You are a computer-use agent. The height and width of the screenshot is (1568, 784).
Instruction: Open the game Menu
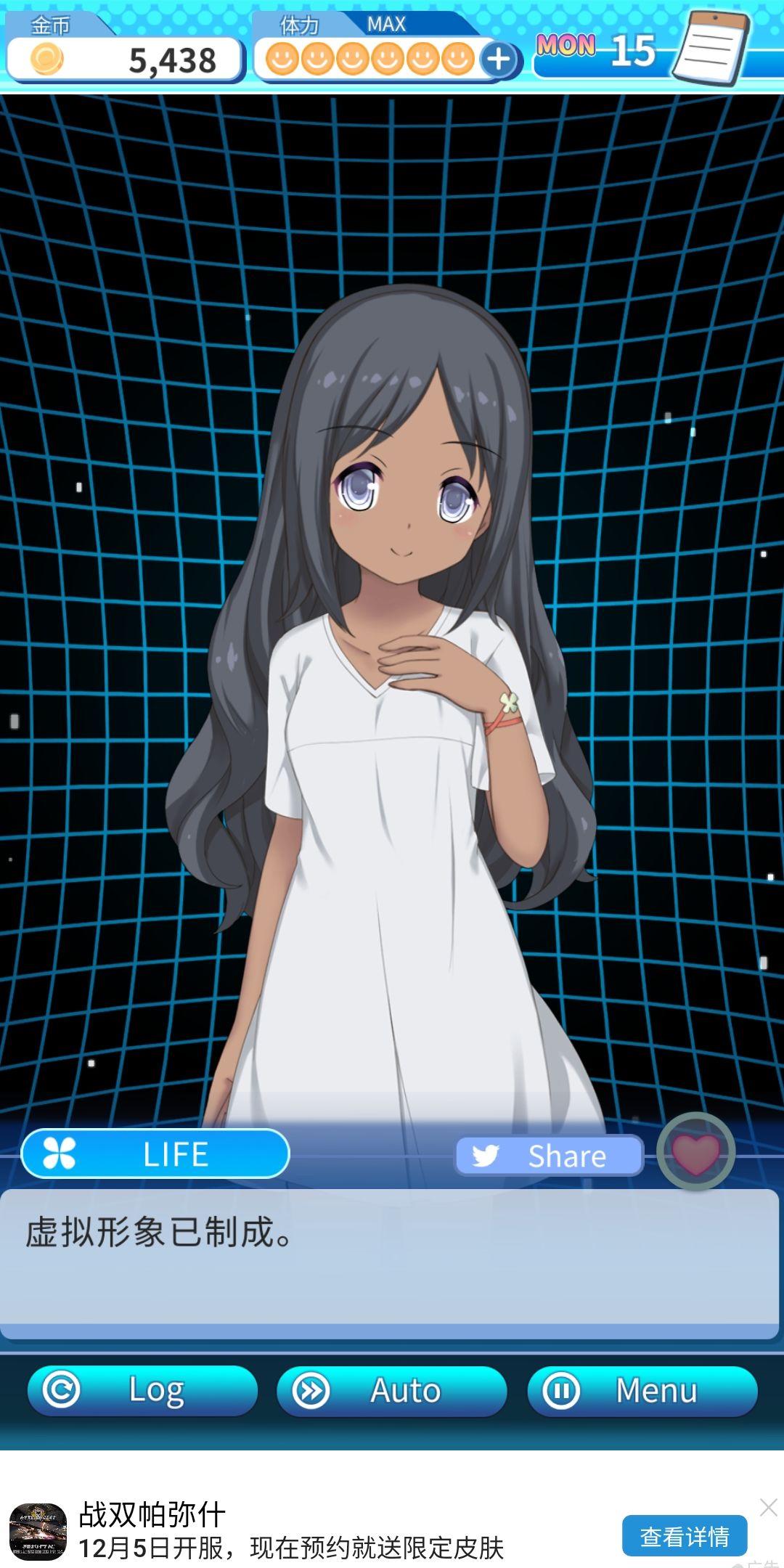pyautogui.click(x=641, y=1389)
